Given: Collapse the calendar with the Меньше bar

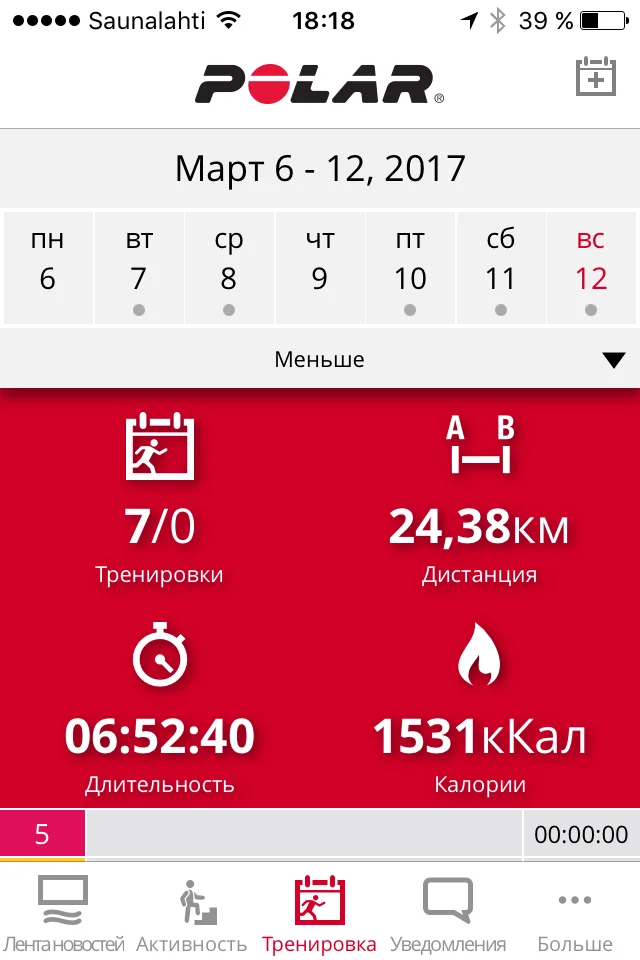Looking at the screenshot, I should [x=320, y=359].
